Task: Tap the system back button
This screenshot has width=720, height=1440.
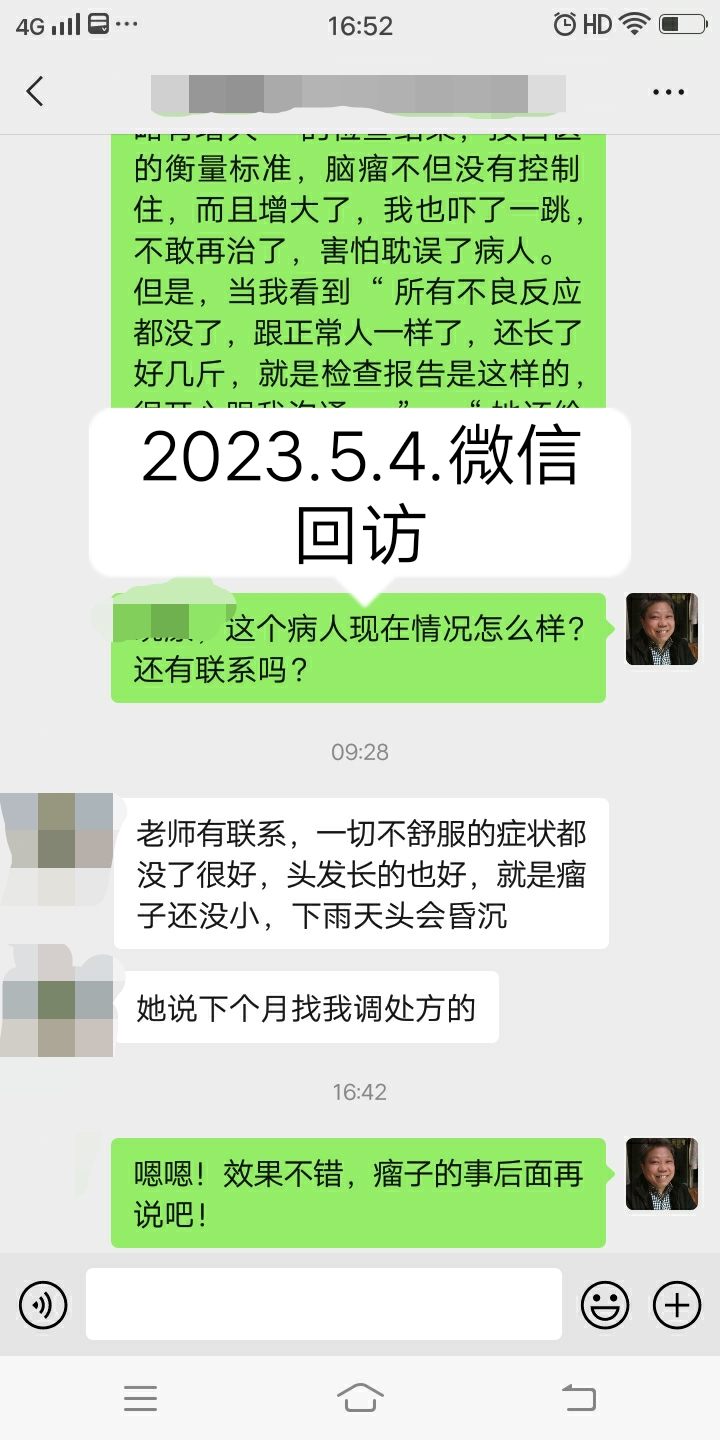Action: point(578,1397)
